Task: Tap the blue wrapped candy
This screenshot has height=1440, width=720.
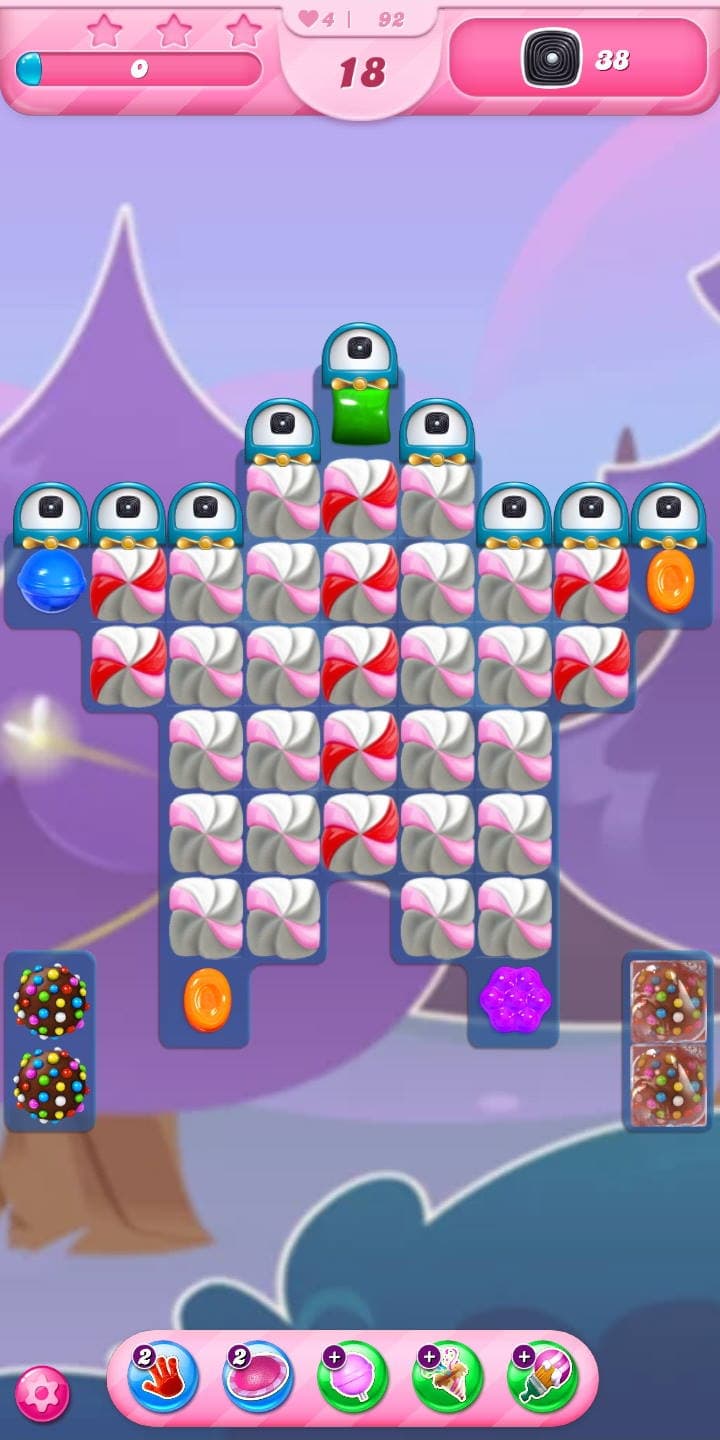Action: [50, 582]
